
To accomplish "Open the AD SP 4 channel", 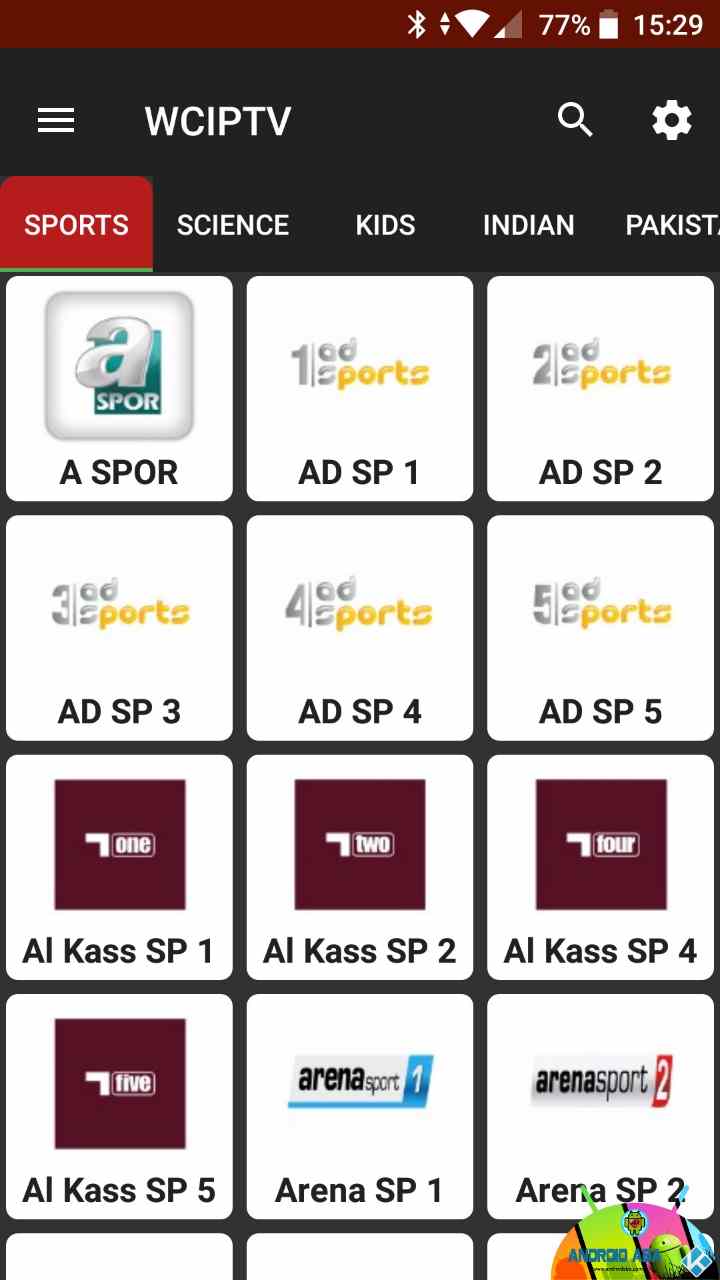I will click(360, 628).
